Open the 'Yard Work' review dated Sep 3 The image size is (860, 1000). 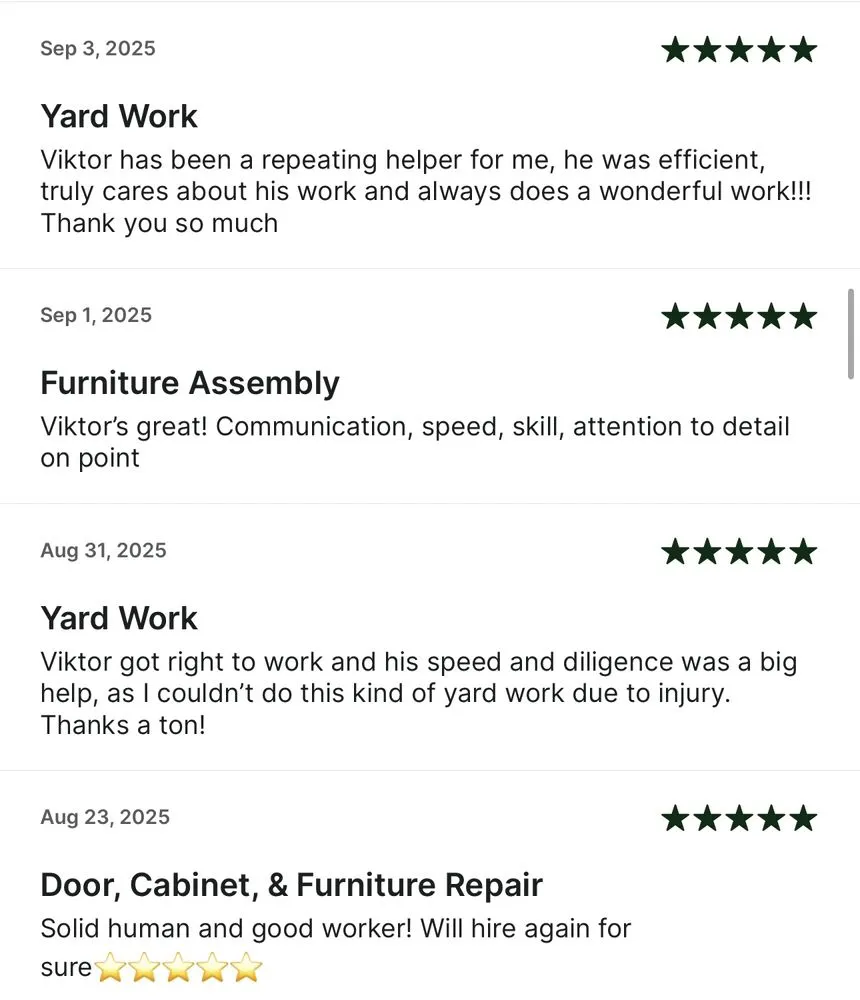(x=119, y=116)
